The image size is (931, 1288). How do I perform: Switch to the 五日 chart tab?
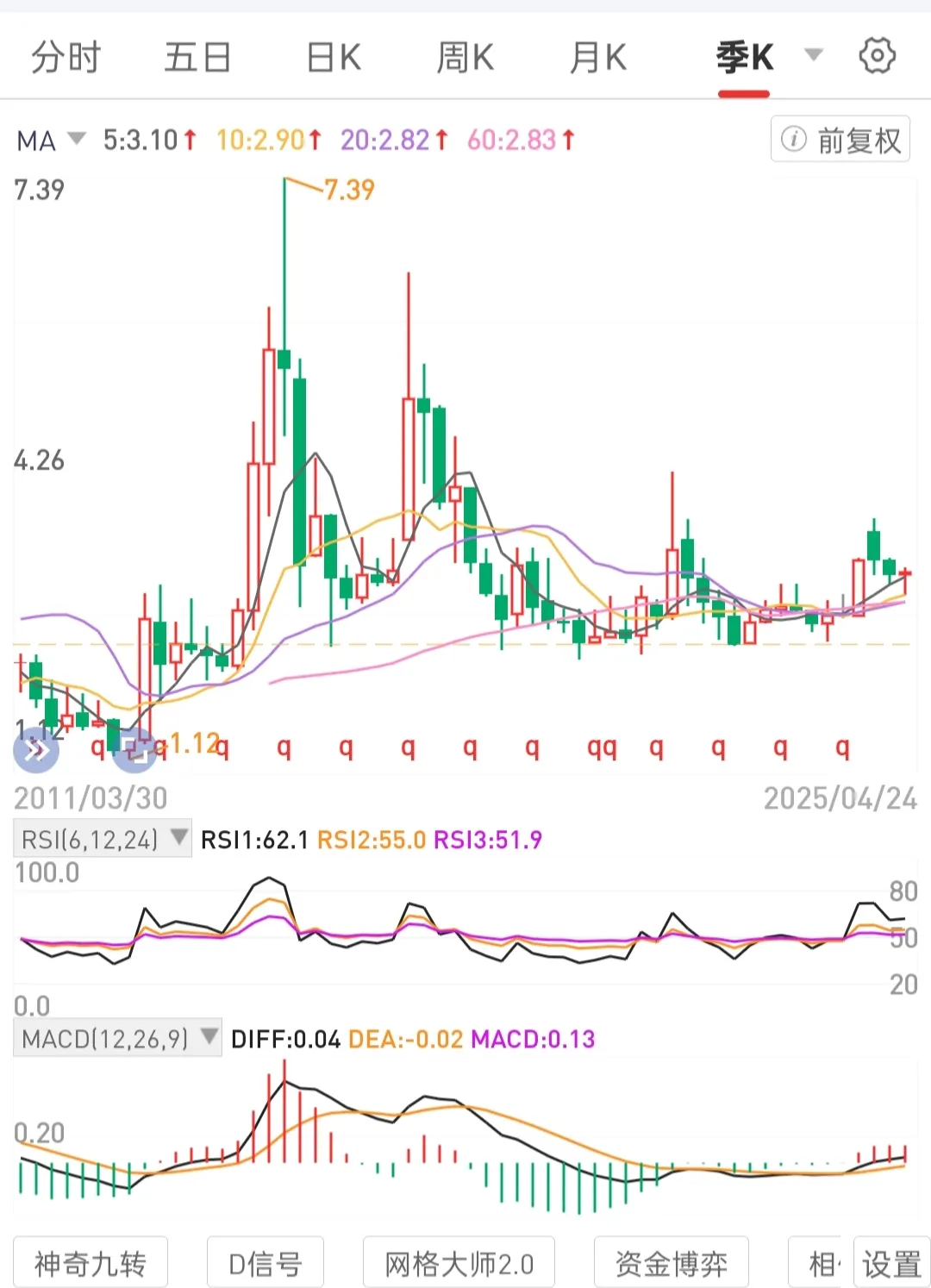click(198, 58)
